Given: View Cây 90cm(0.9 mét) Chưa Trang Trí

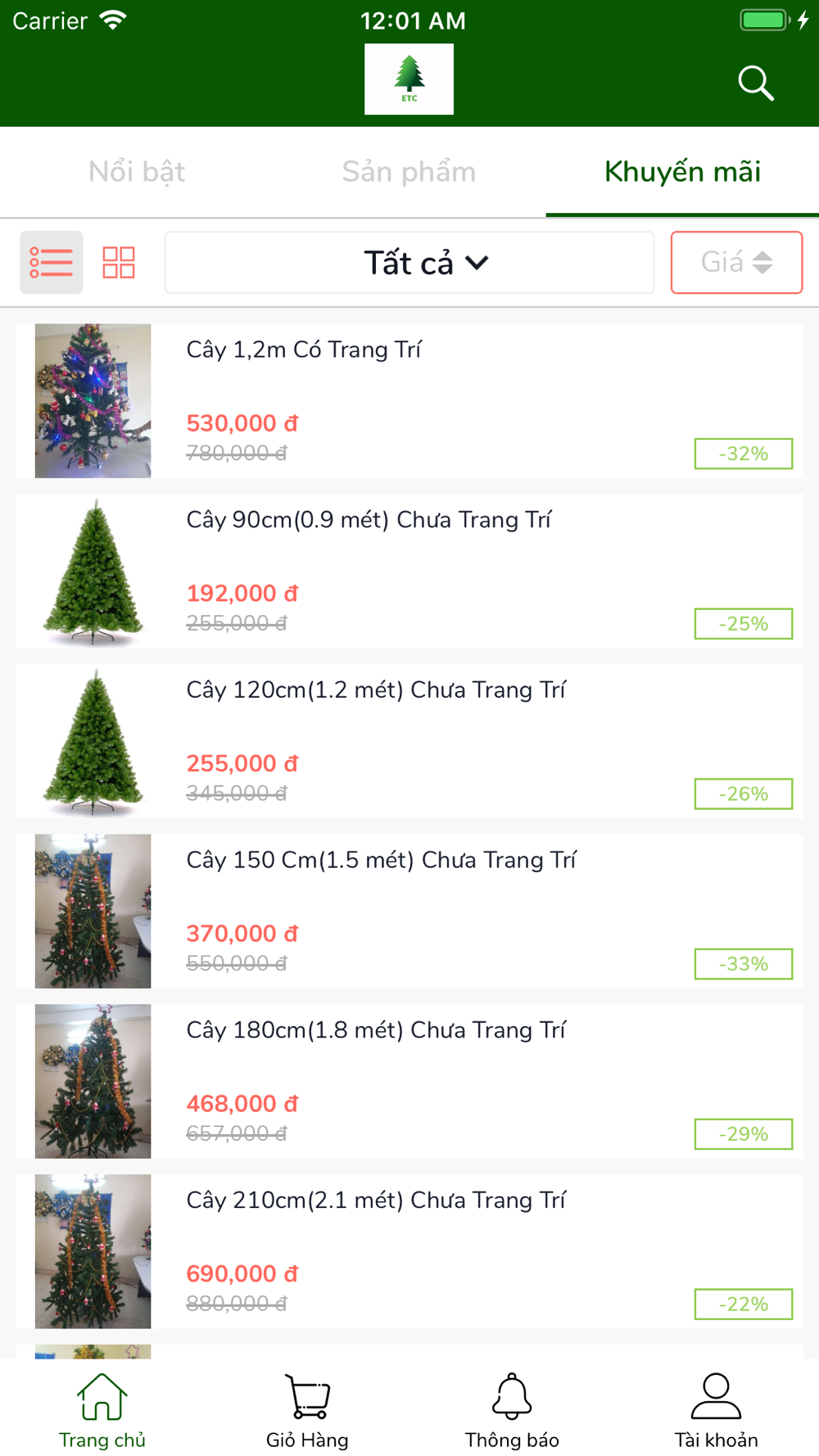Looking at the screenshot, I should [409, 571].
